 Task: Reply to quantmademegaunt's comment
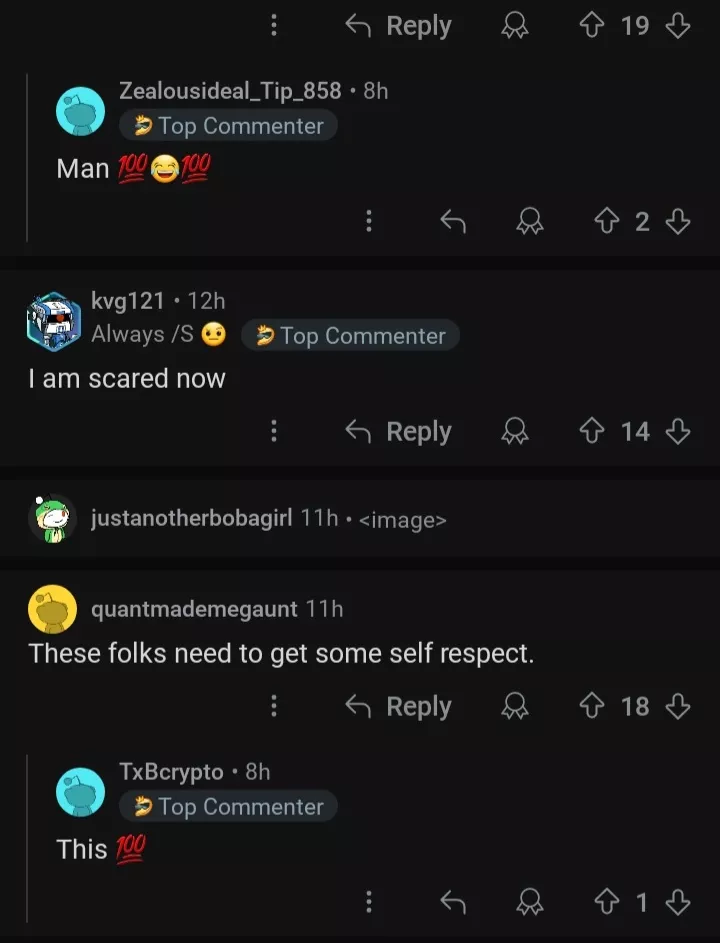click(398, 706)
